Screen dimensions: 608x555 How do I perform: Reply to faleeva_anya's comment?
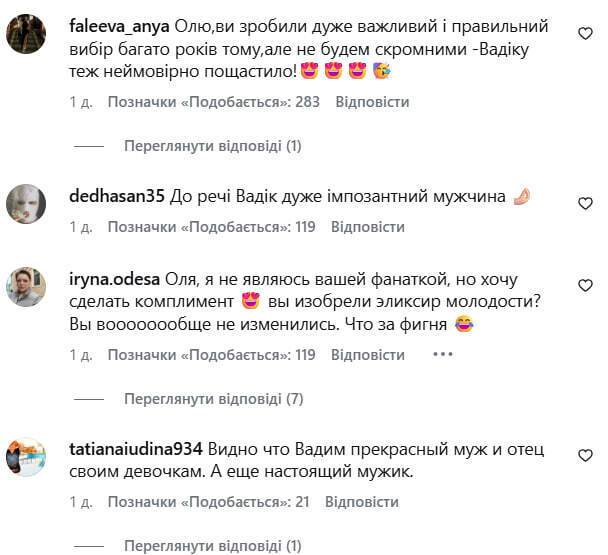tap(372, 102)
